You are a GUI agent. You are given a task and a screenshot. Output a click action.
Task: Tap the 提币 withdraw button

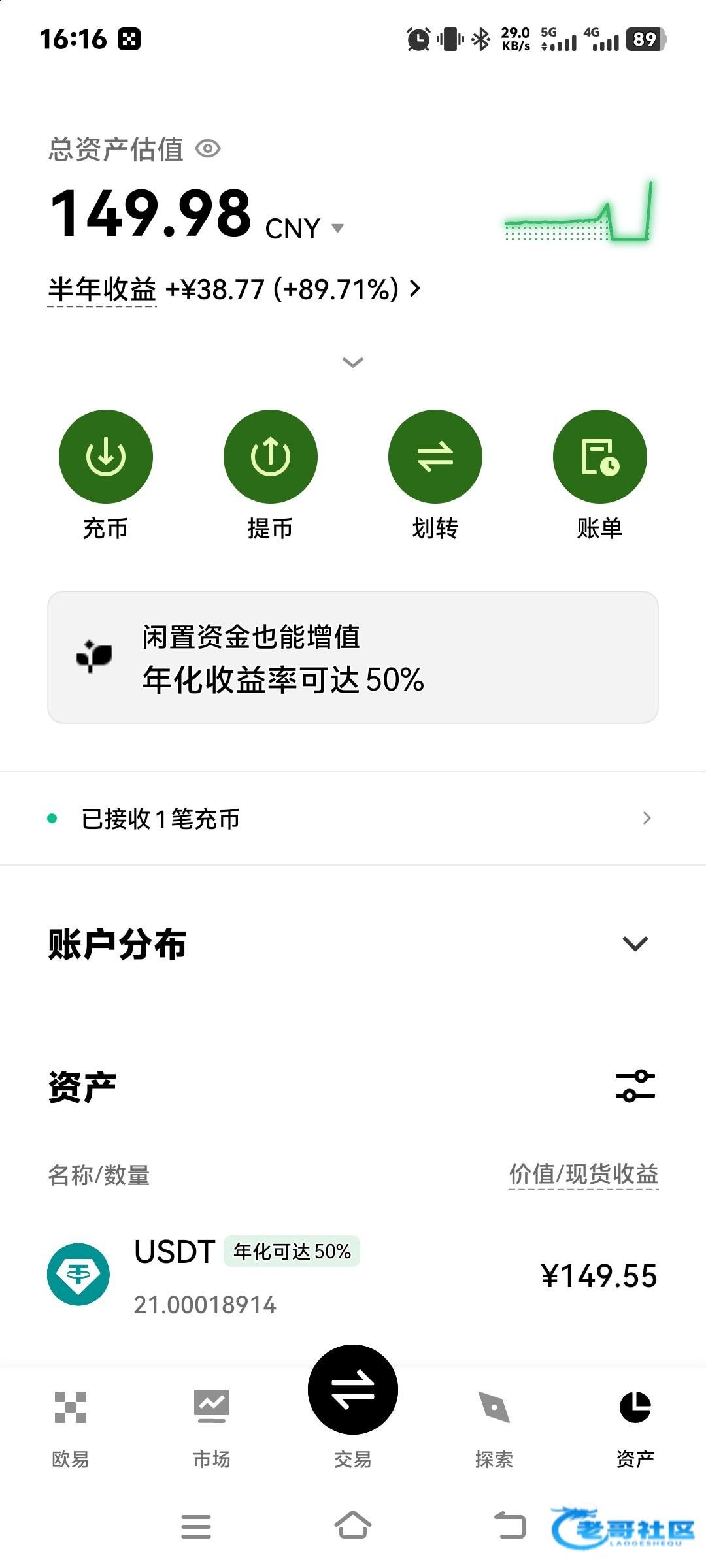pos(271,457)
